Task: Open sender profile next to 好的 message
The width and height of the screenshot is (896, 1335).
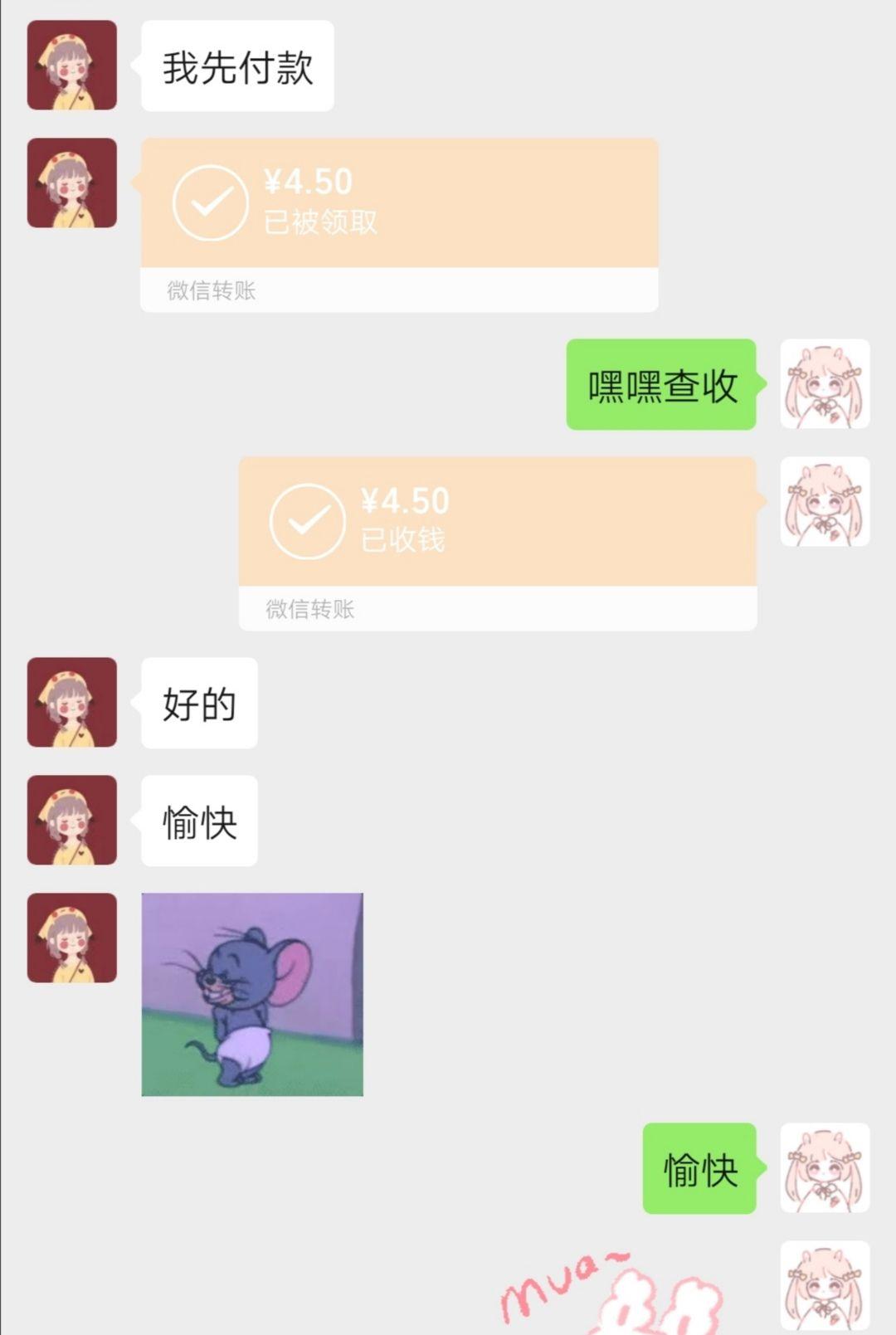Action: [x=72, y=703]
